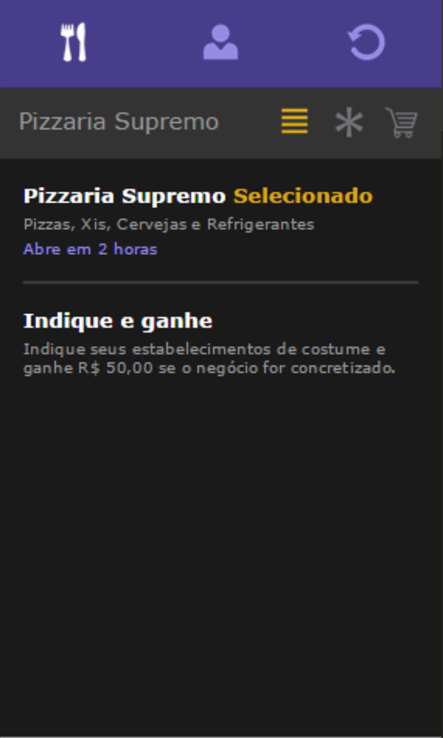Tap the yellow list menu icon
This screenshot has height=738, width=443.
tap(295, 121)
